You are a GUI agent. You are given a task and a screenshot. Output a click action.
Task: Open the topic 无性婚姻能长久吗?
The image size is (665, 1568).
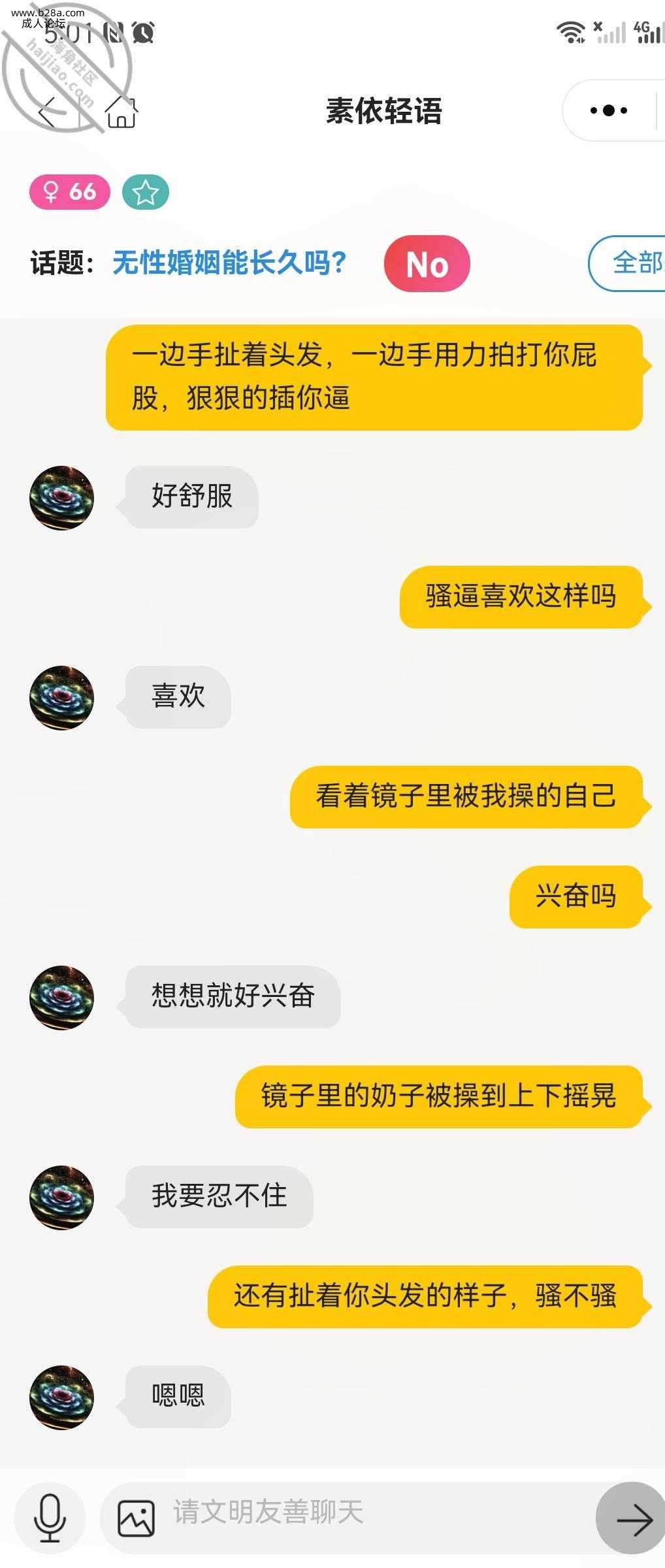pos(229,263)
